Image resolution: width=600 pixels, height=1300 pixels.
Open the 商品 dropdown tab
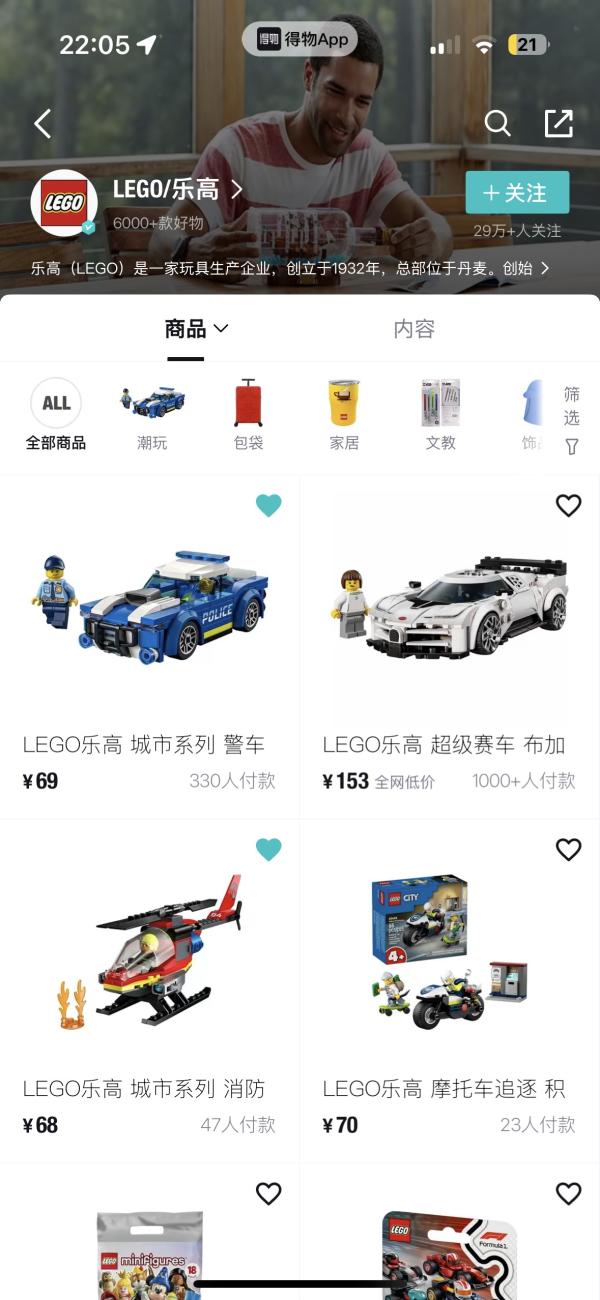[196, 329]
